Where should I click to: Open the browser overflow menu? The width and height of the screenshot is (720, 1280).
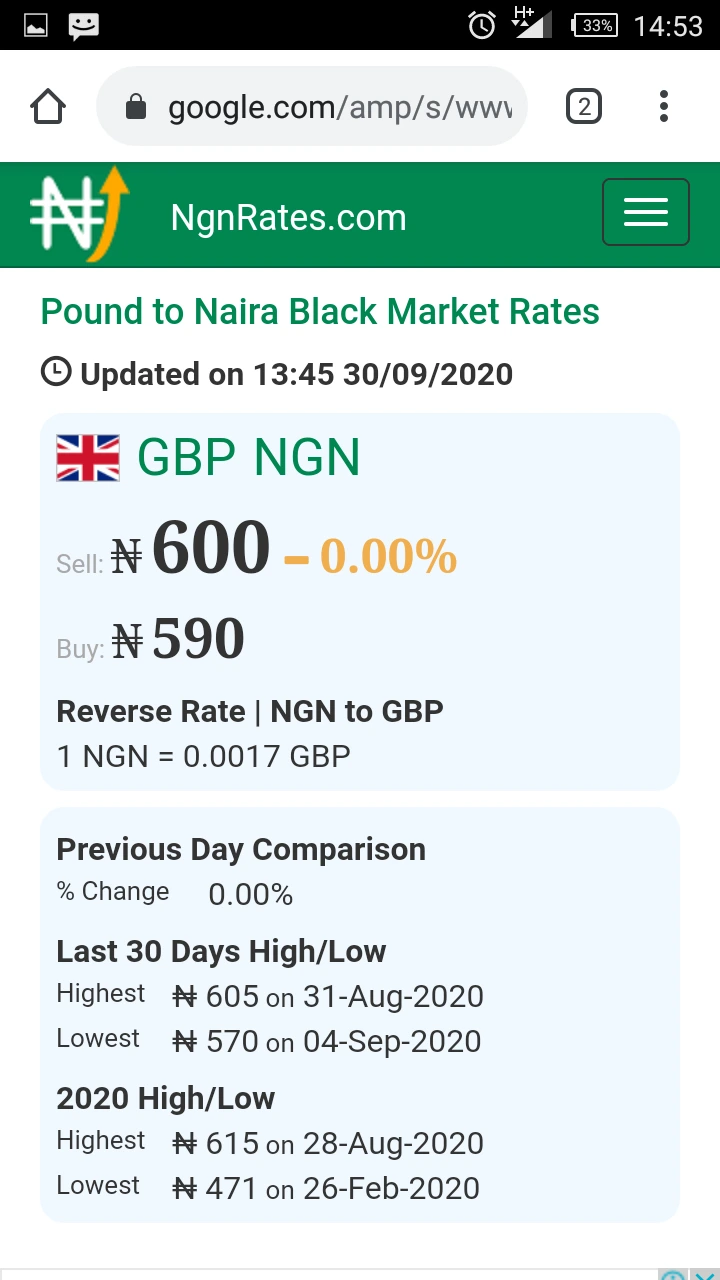tap(664, 107)
